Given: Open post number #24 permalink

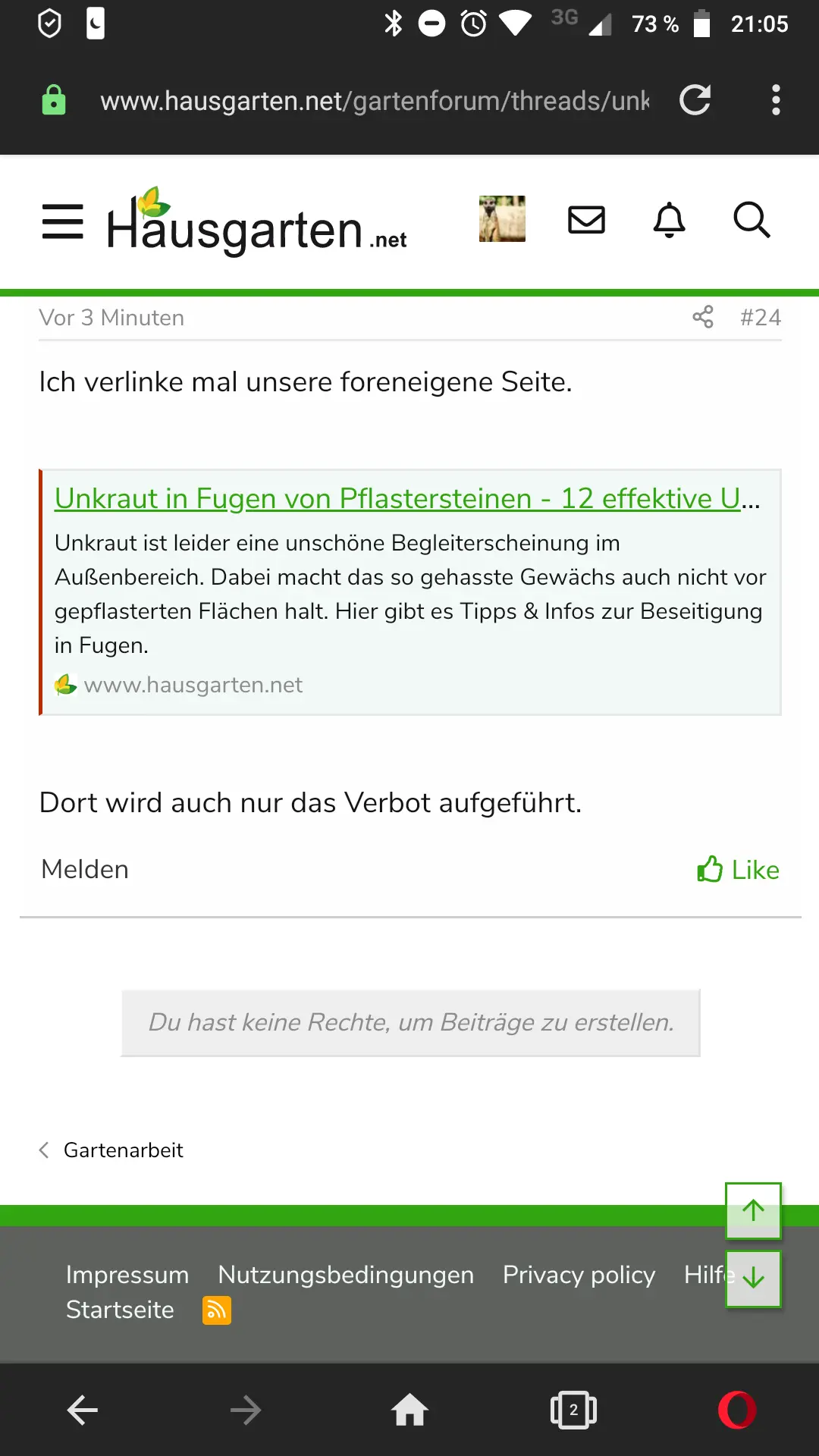Looking at the screenshot, I should tap(760, 317).
